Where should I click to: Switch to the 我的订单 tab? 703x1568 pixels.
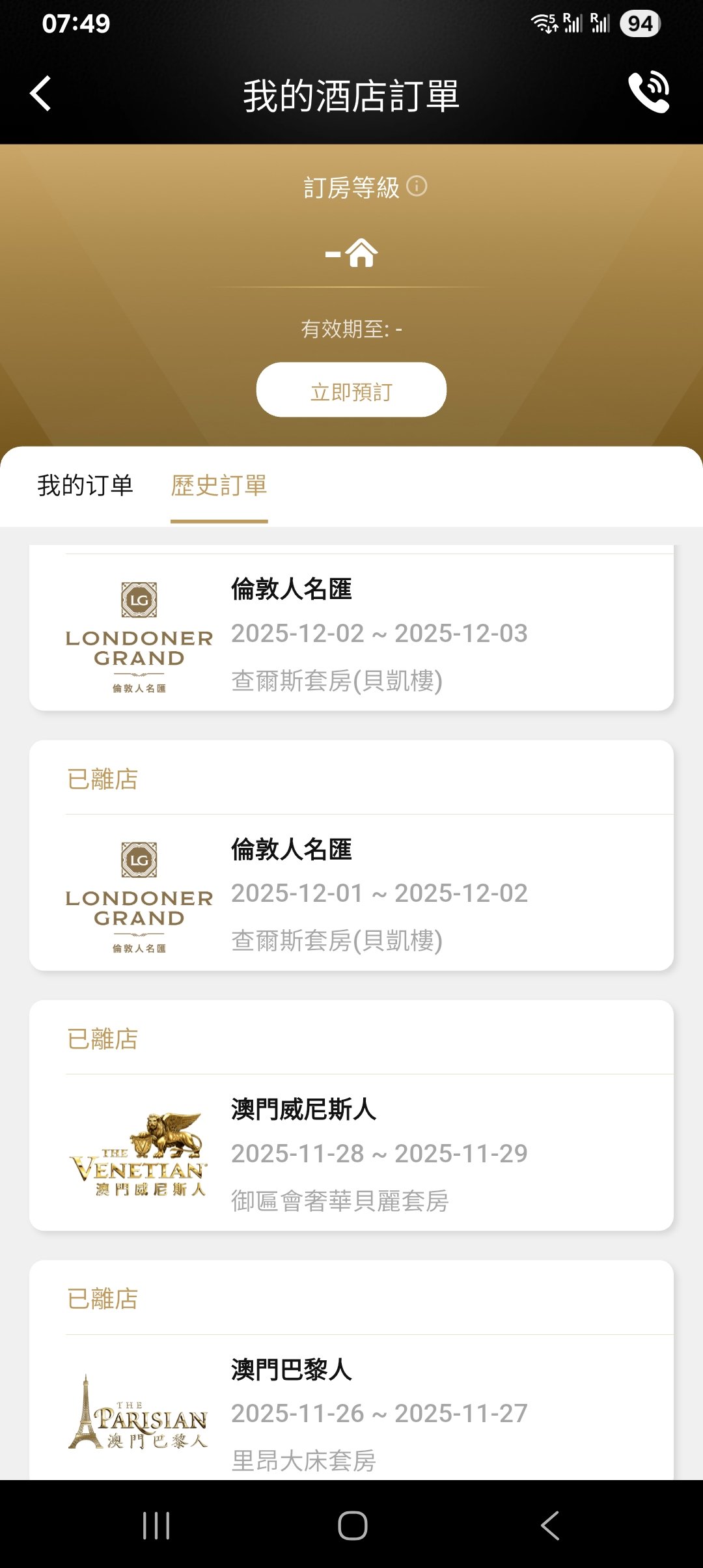pyautogui.click(x=85, y=486)
